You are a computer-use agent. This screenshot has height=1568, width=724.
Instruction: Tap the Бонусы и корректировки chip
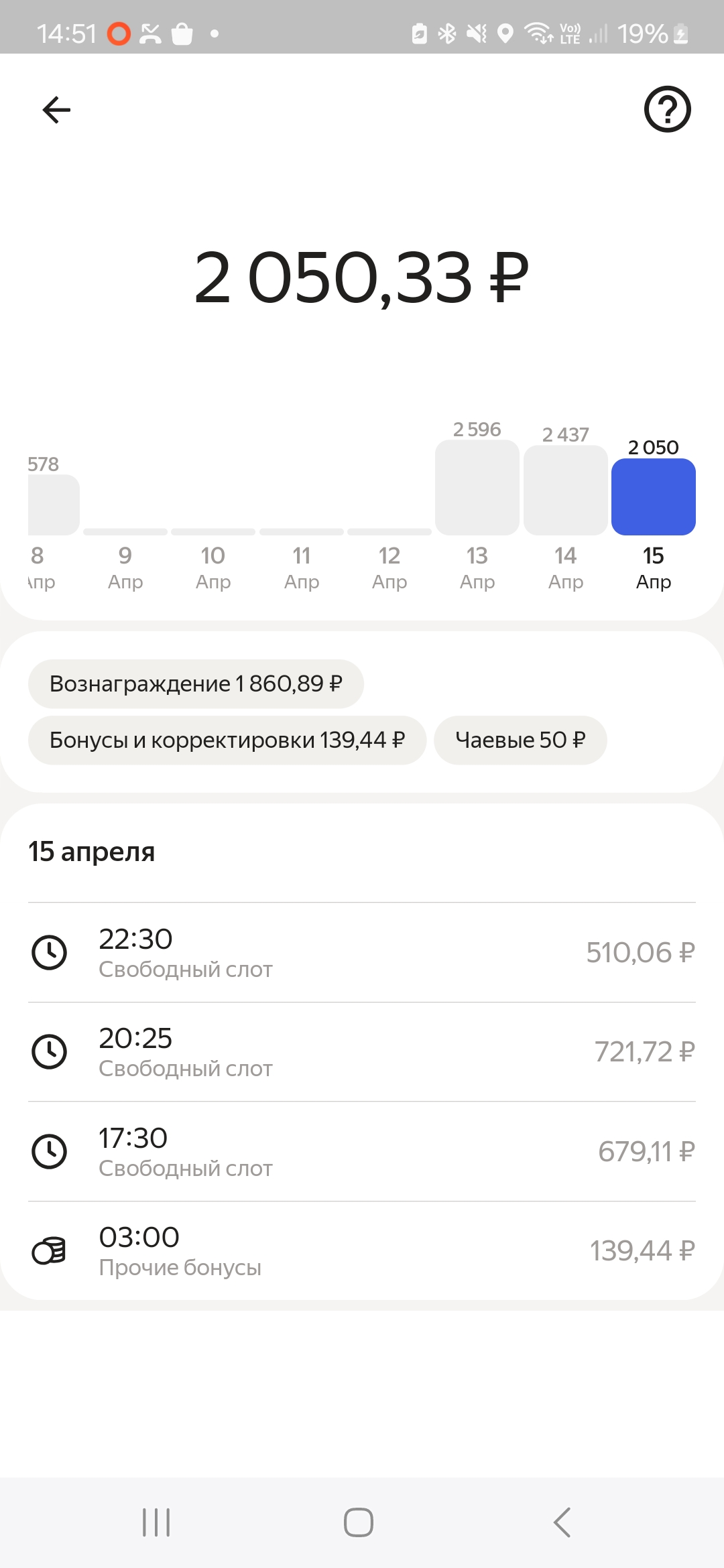227,740
